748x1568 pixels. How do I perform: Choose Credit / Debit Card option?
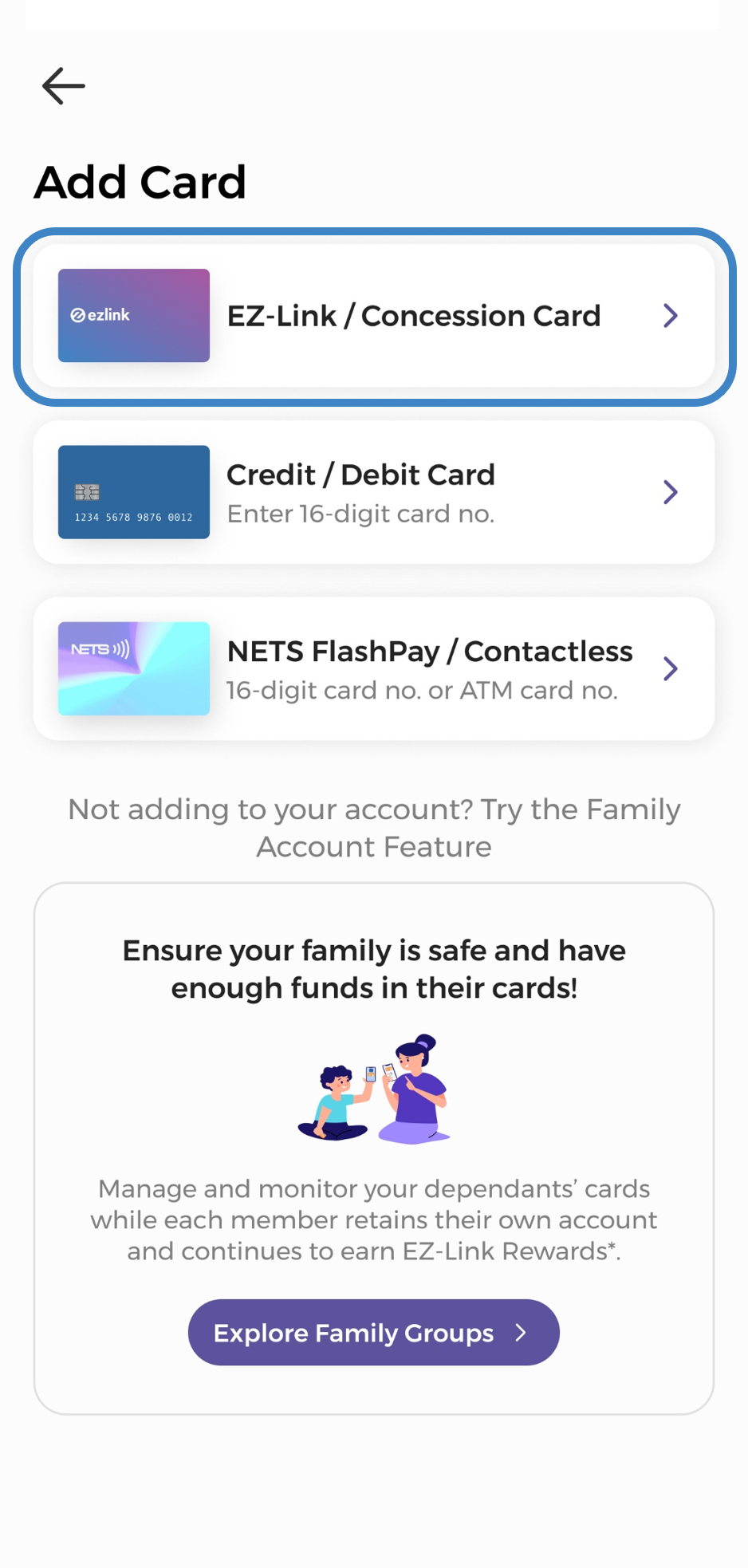click(373, 493)
